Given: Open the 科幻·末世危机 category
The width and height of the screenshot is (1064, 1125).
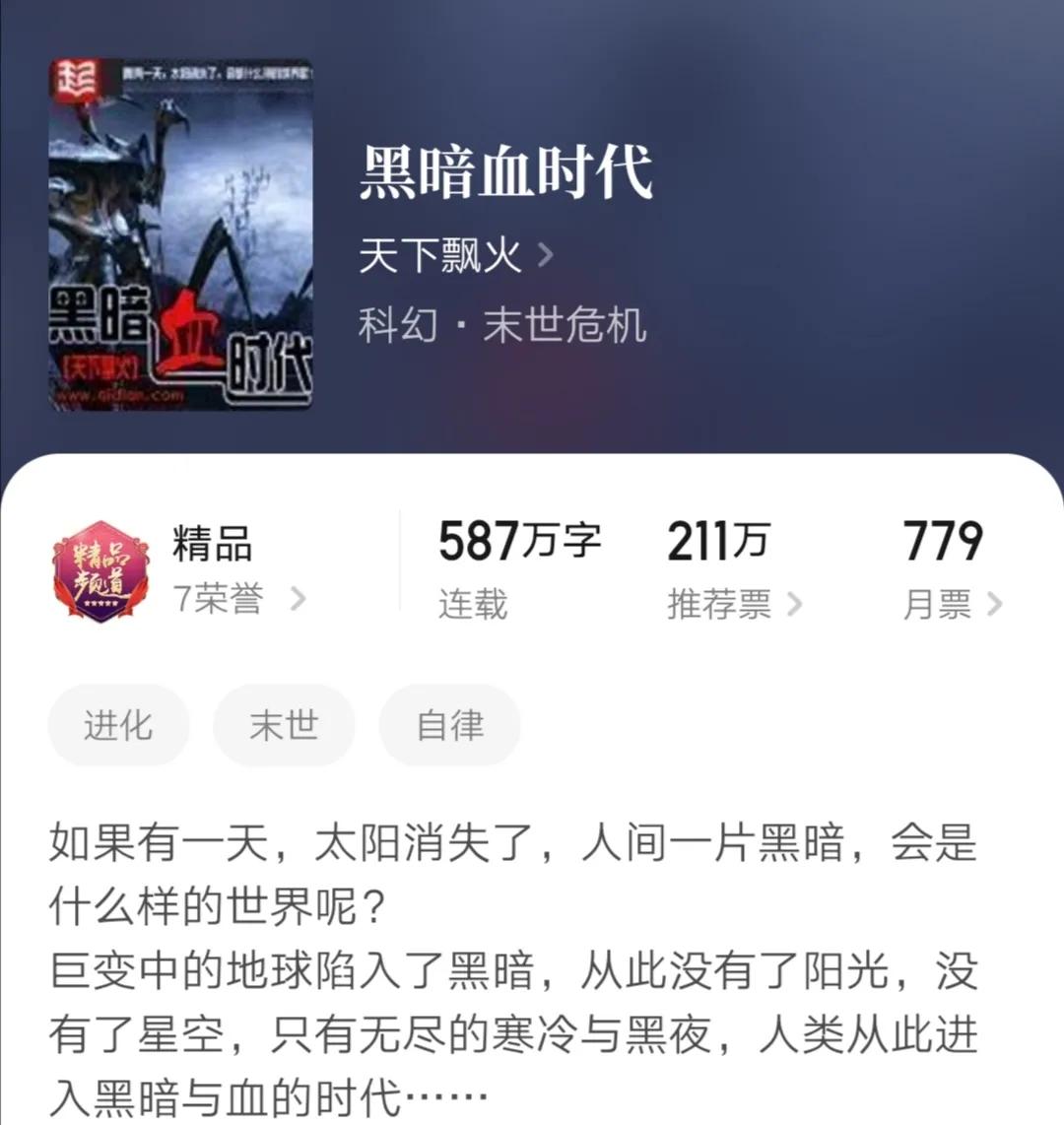Looking at the screenshot, I should [x=501, y=325].
